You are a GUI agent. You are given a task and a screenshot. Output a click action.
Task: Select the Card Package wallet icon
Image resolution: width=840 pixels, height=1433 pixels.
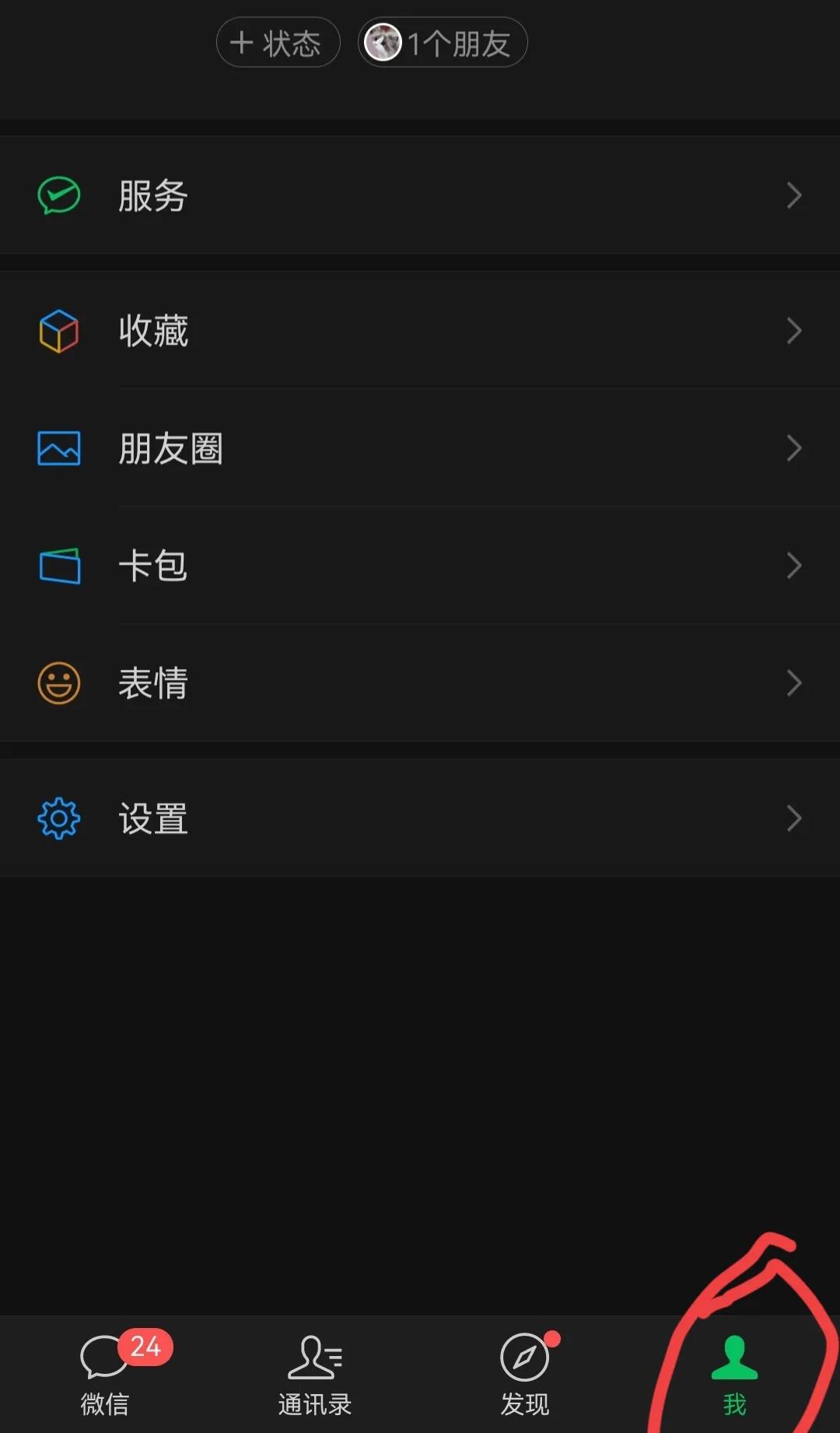[58, 566]
